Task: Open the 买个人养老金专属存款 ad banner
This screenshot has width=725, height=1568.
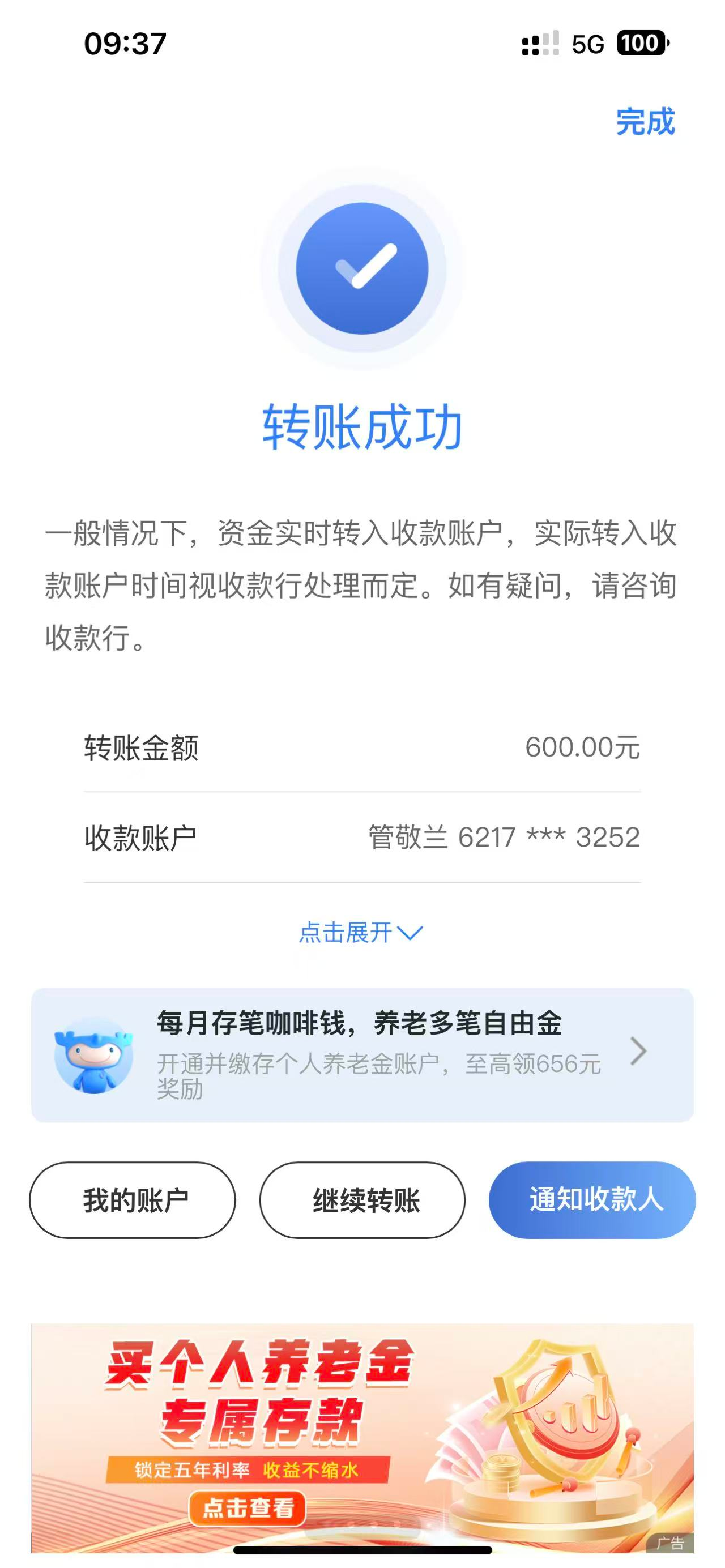Action: 362,1437
